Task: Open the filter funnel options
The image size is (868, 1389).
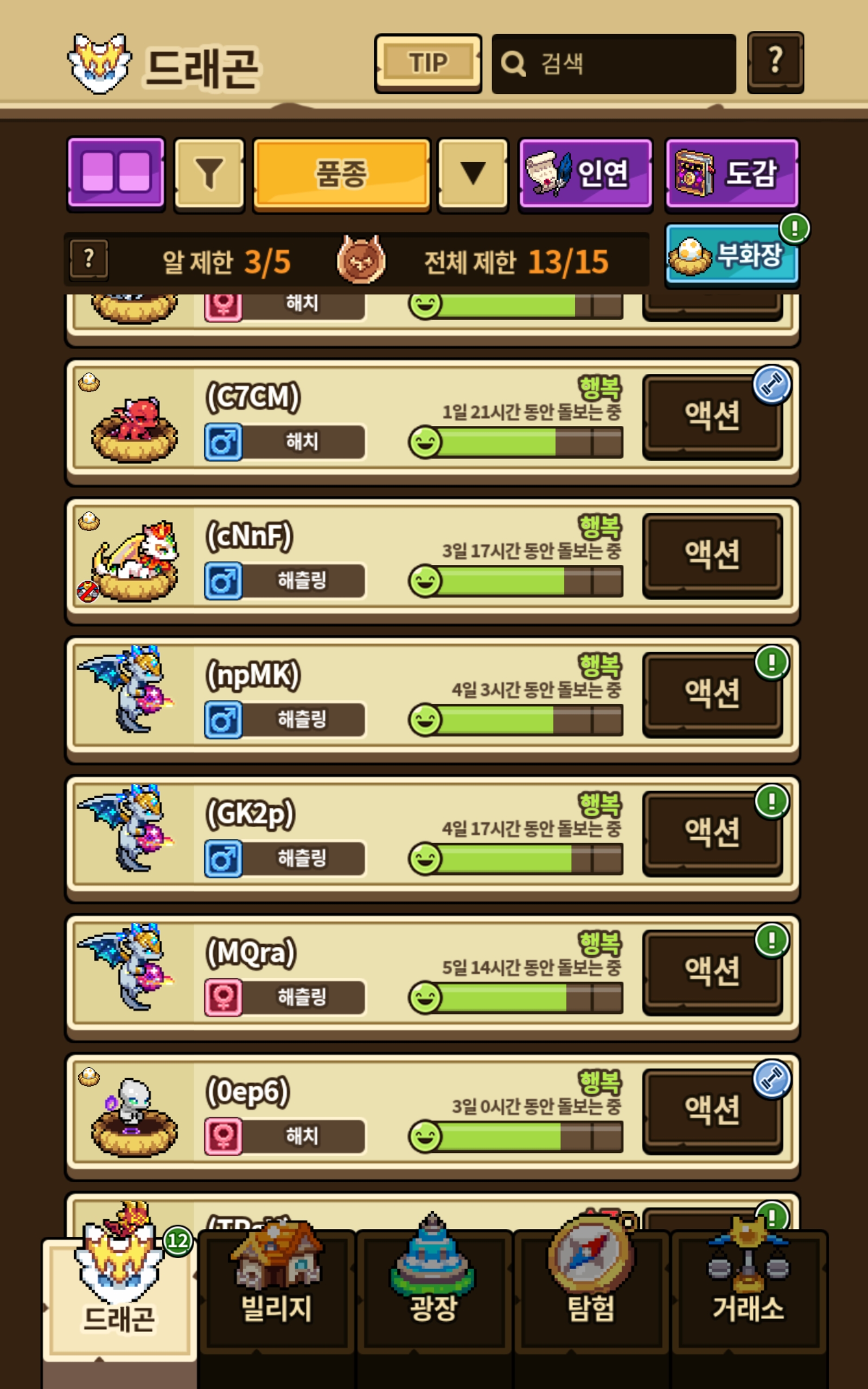Action: pyautogui.click(x=209, y=173)
